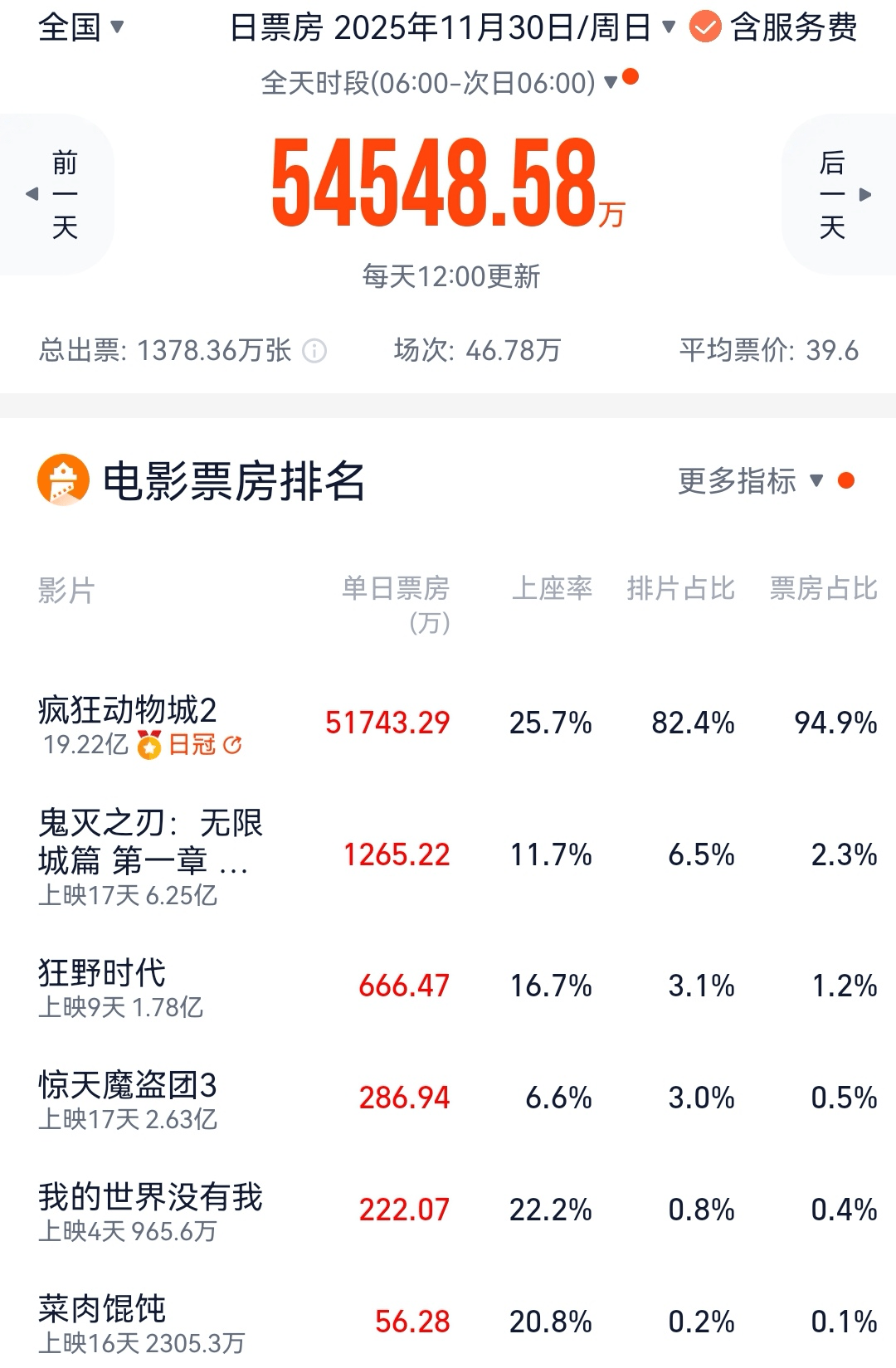Open the date picker showing 2025年11月30日
The width and height of the screenshot is (896, 1368).
(x=452, y=28)
